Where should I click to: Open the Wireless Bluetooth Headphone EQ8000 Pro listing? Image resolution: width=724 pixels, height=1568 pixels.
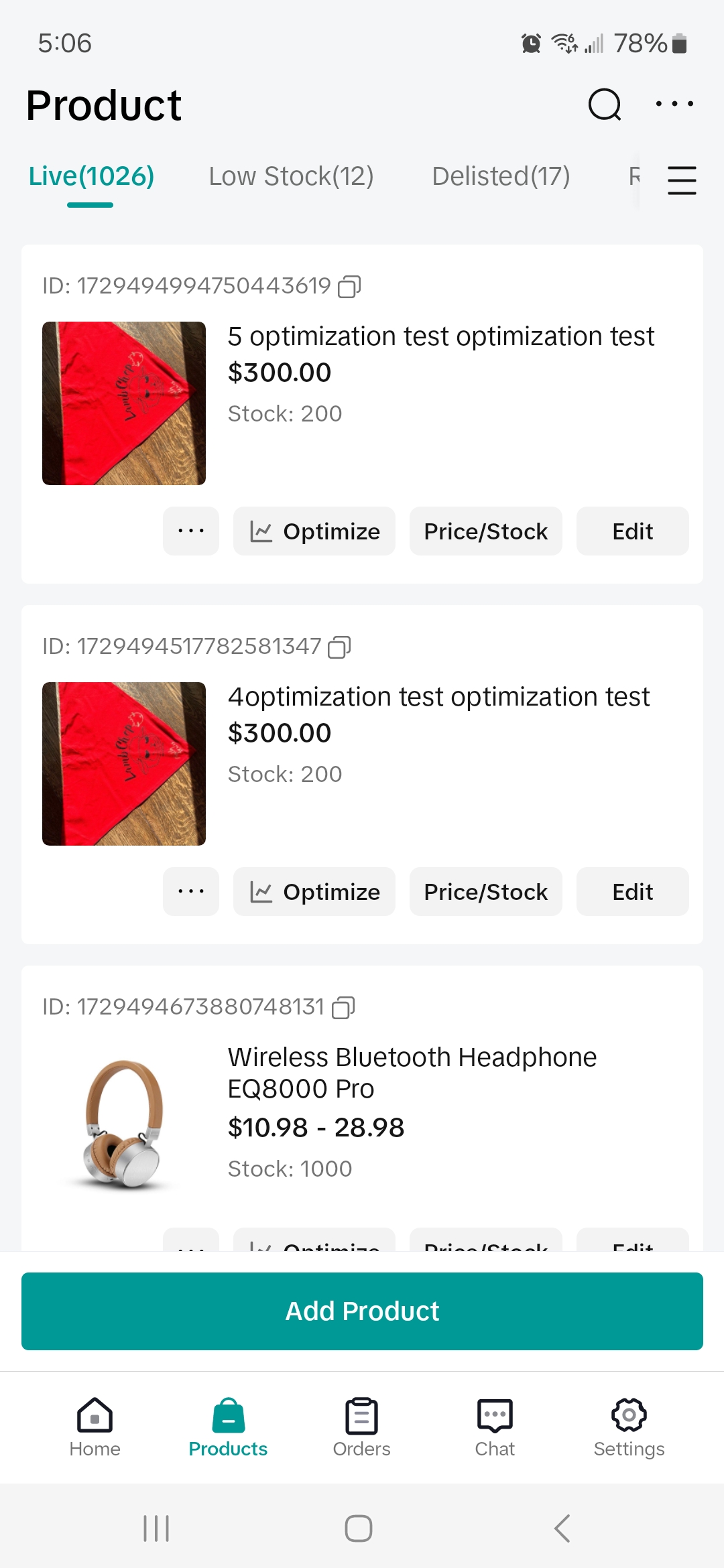click(x=412, y=1072)
